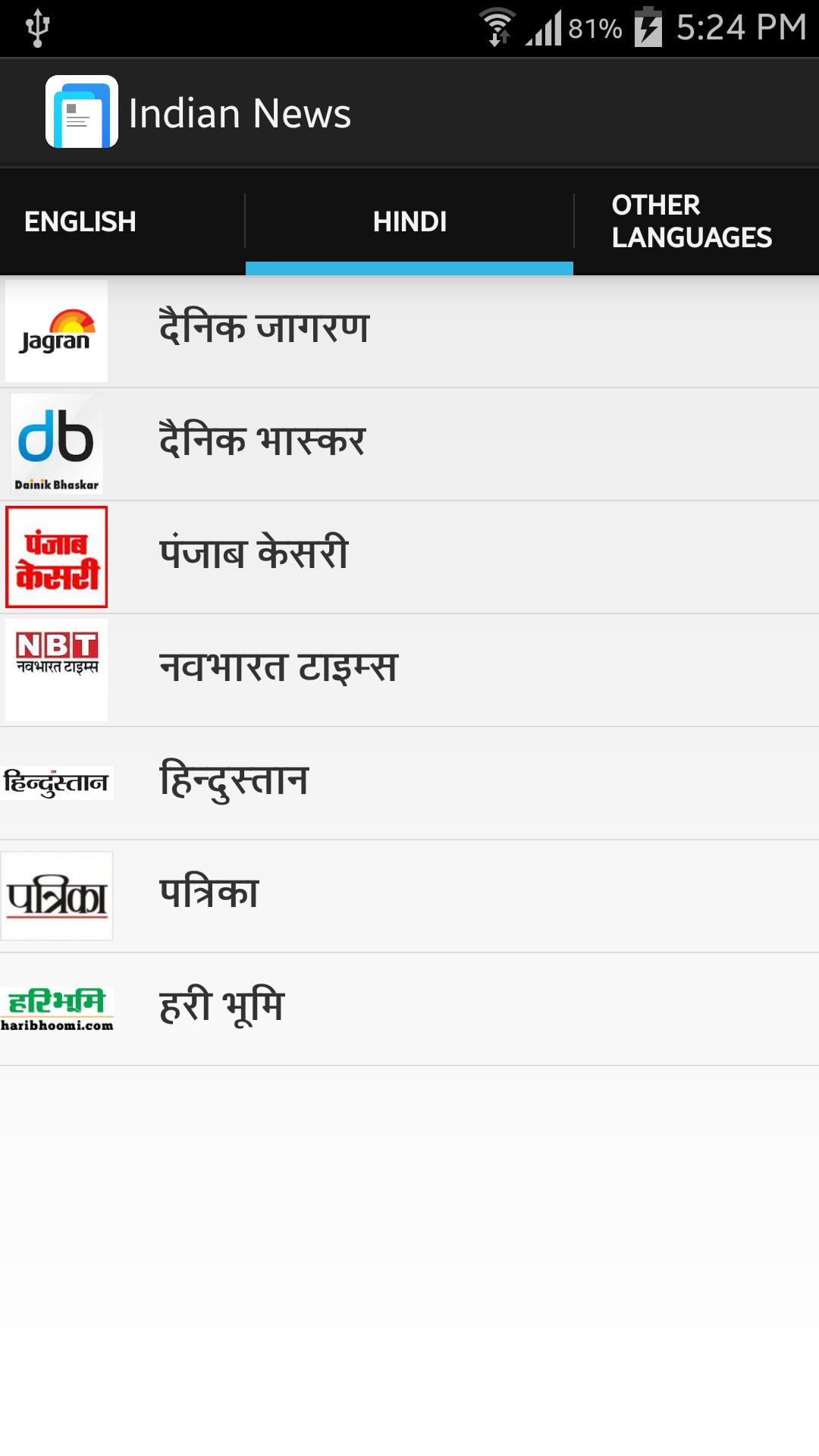Screen dimensions: 819x1456
Task: Switch to the ENGLISH tab
Action: 81,221
